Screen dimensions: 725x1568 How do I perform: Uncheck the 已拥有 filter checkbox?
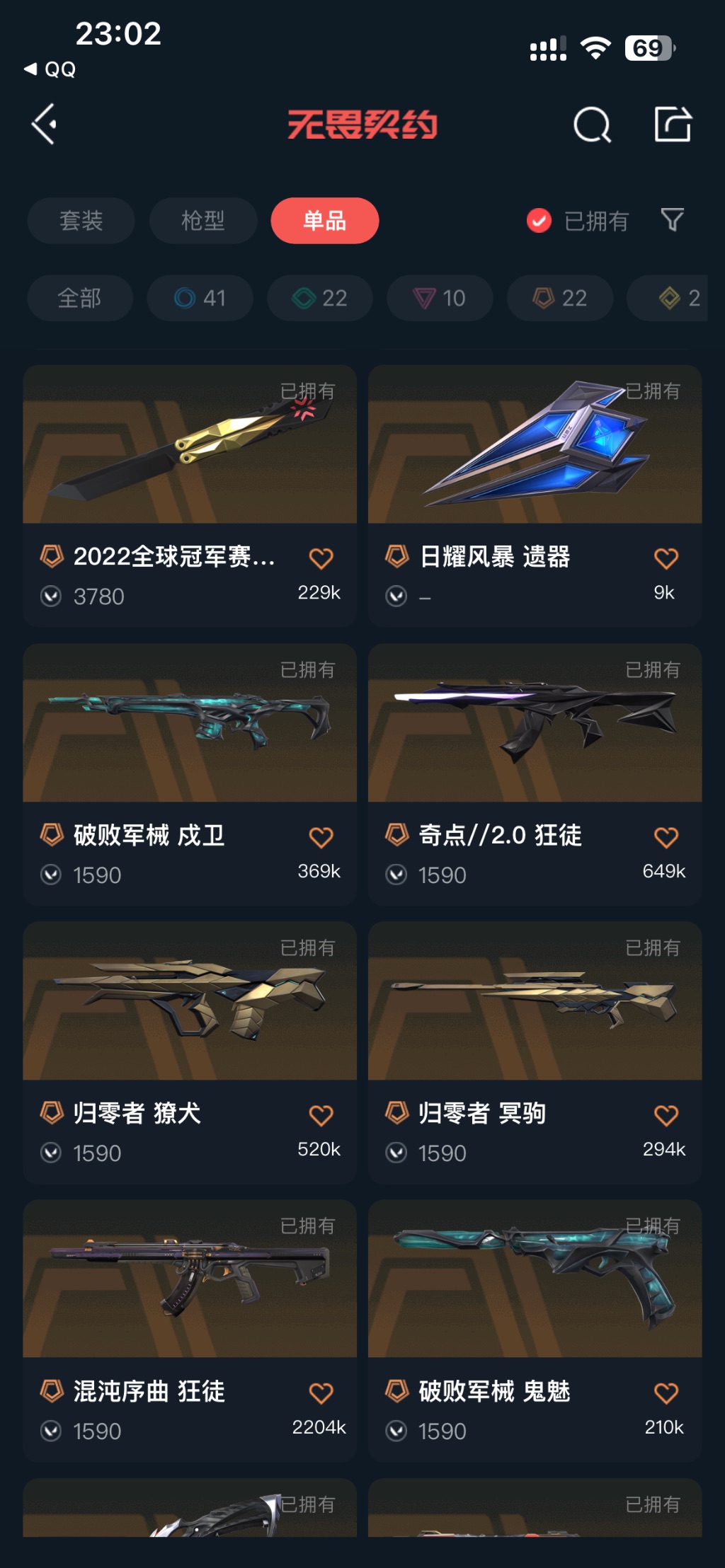tap(539, 221)
